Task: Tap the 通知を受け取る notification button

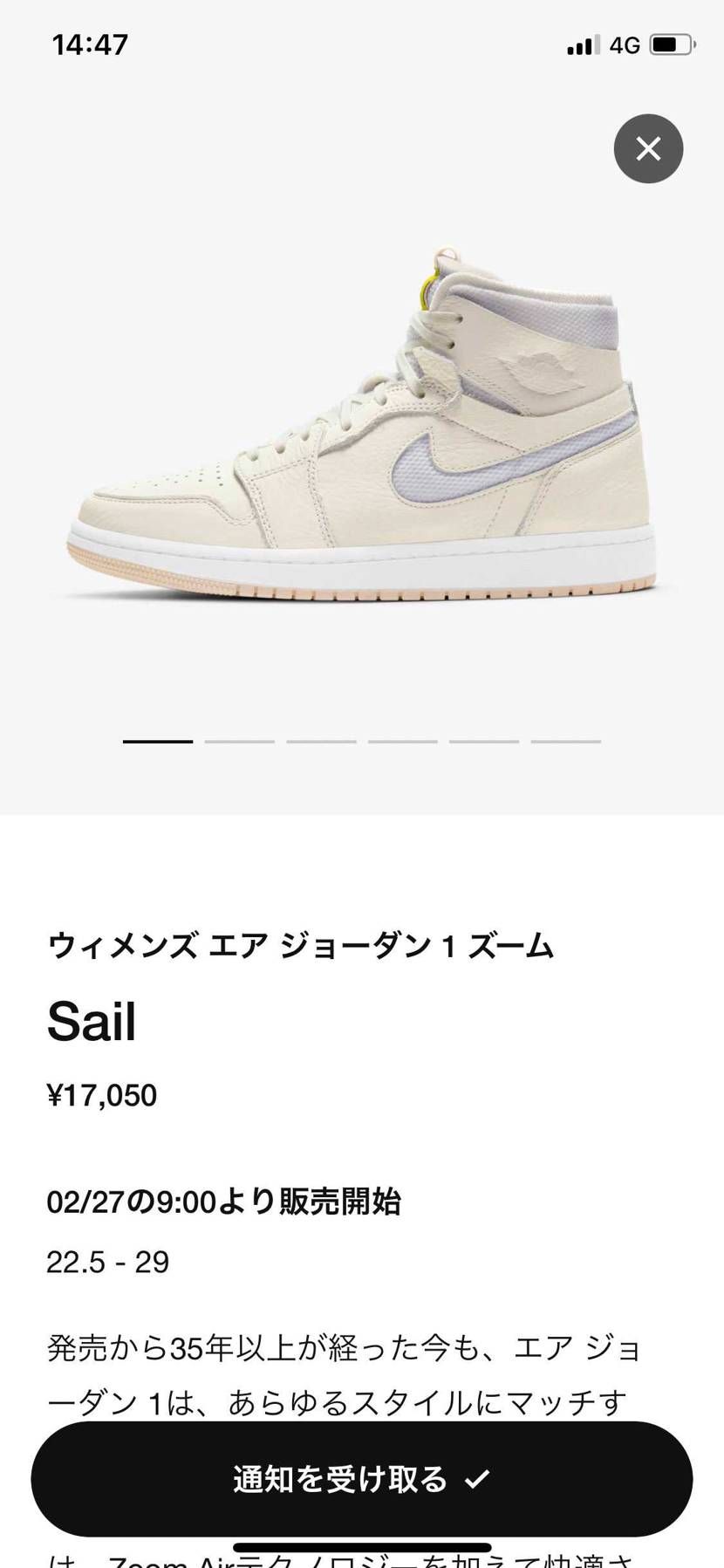Action: coord(362,1479)
